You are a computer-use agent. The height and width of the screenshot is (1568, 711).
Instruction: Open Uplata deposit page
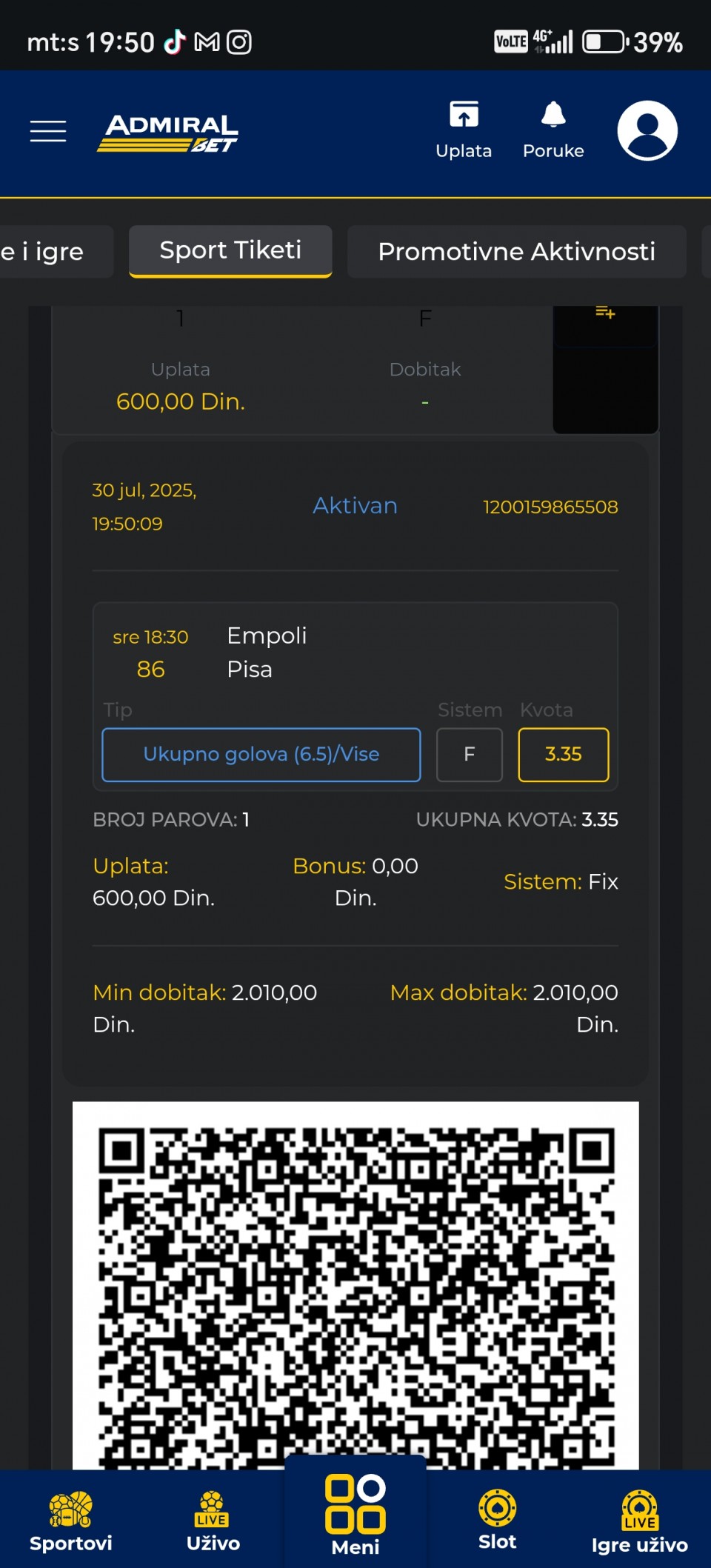(x=464, y=130)
